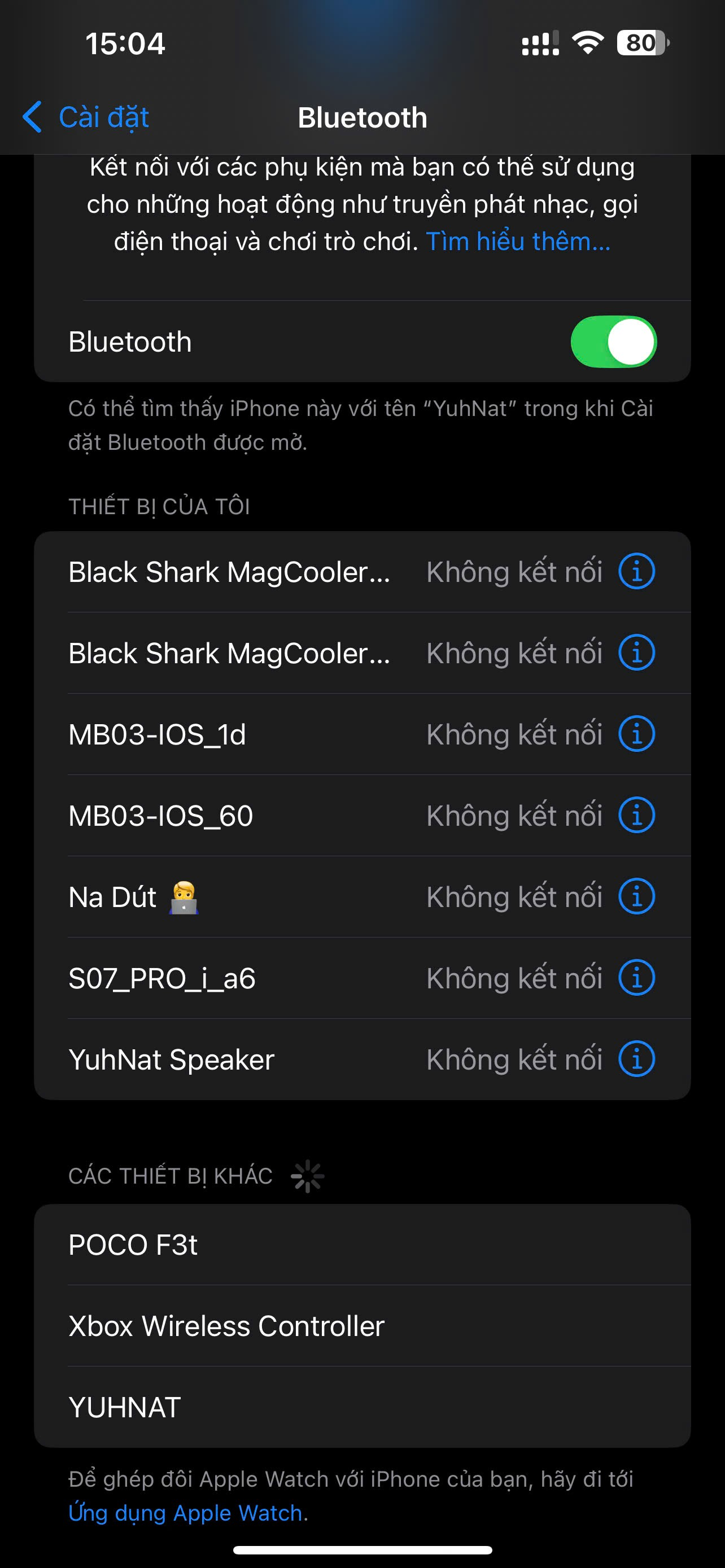Show details for Na Dút device

636,897
